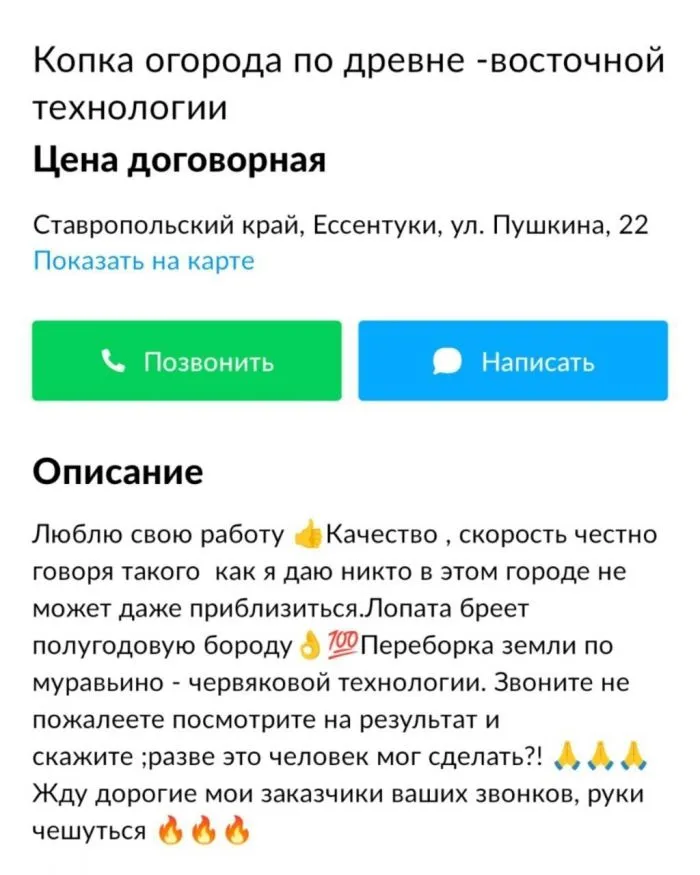Open the Показать на карте link

pyautogui.click(x=144, y=262)
